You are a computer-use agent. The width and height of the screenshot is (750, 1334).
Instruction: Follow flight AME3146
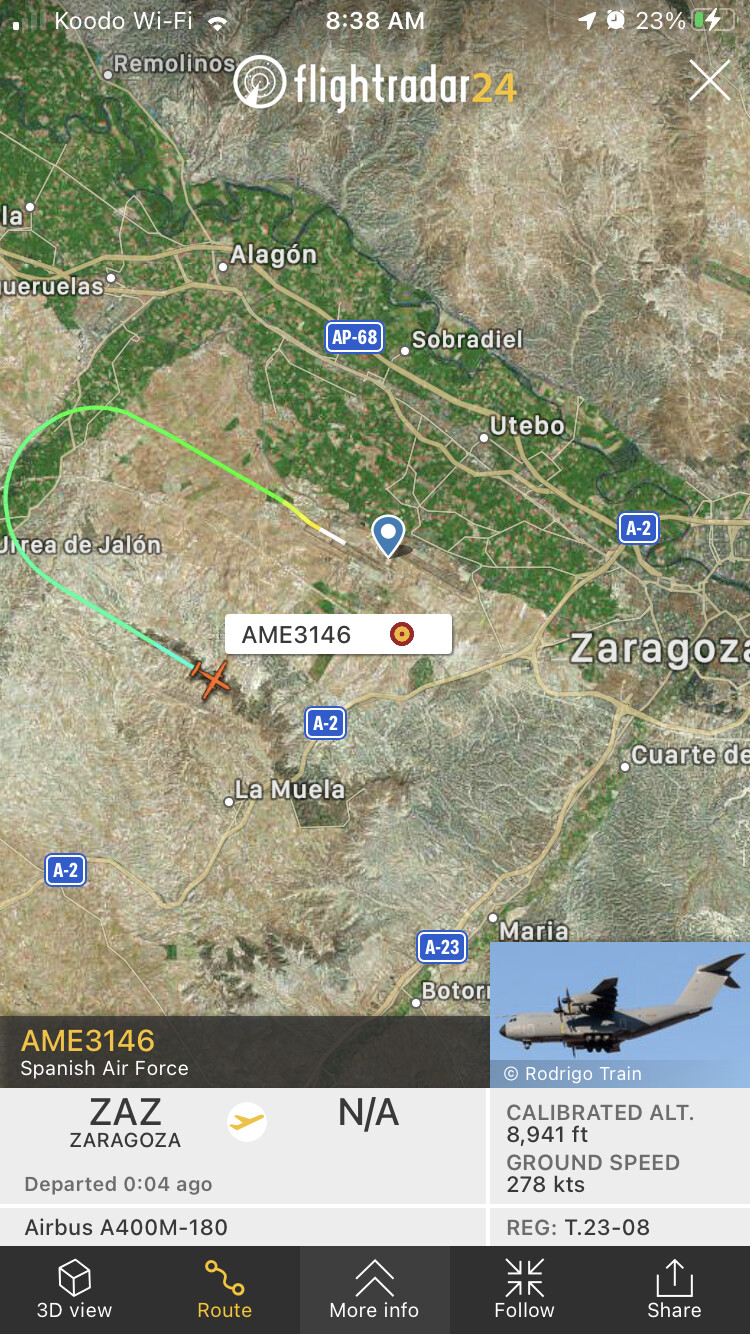tap(524, 1290)
